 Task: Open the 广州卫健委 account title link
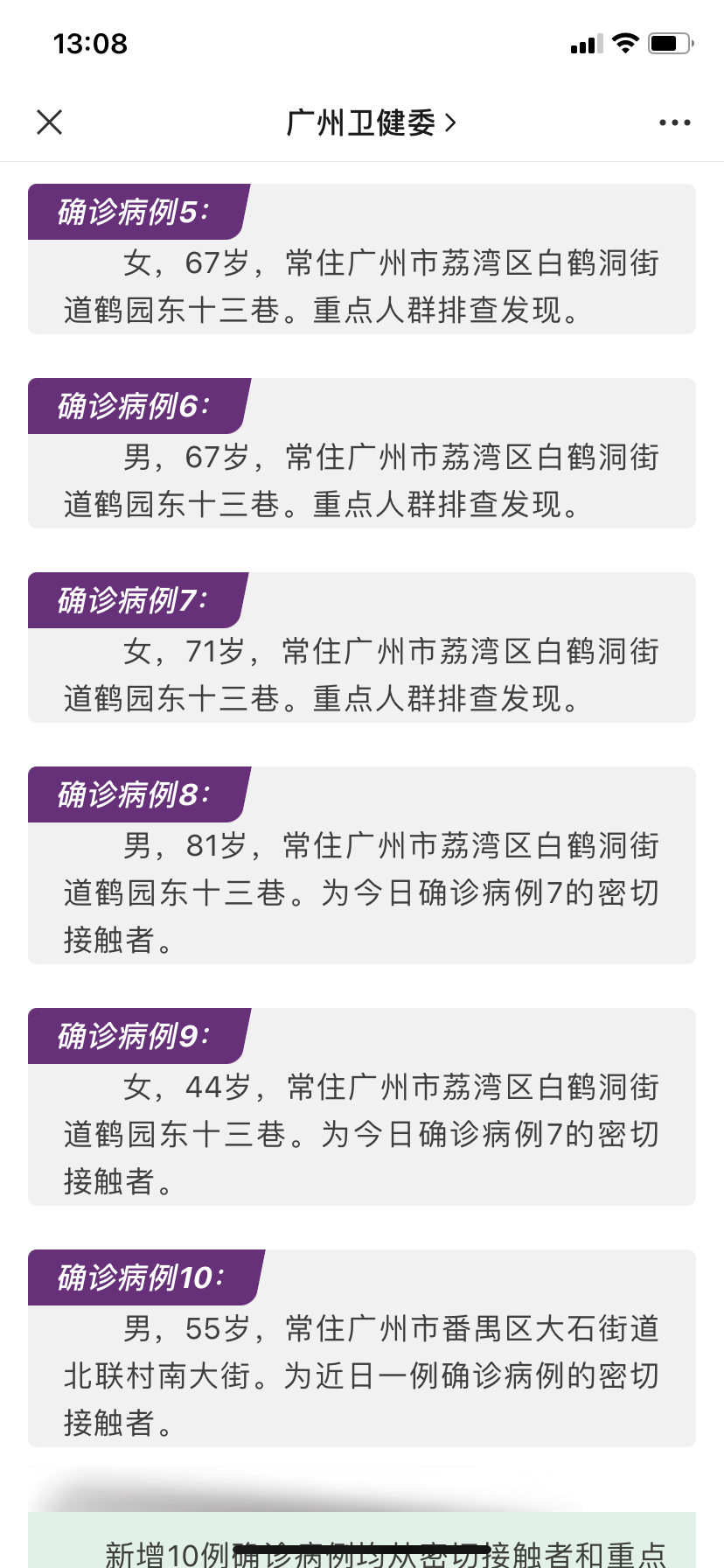(x=371, y=122)
